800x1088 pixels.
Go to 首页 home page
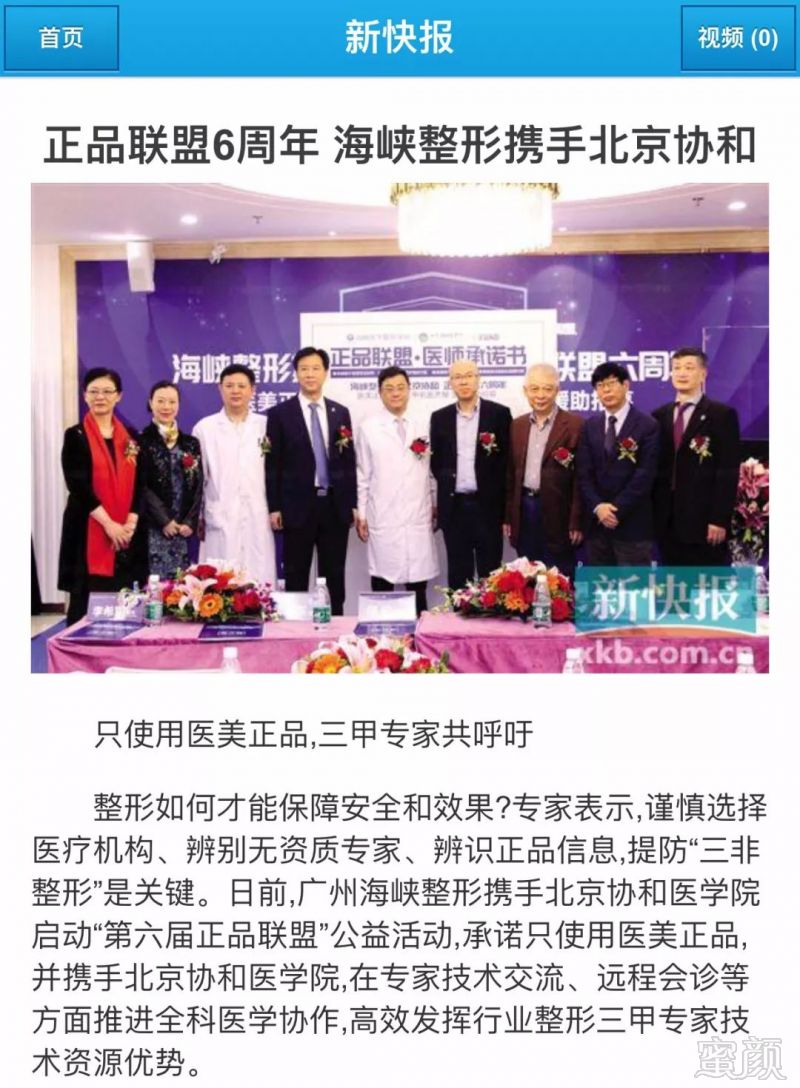[61, 38]
